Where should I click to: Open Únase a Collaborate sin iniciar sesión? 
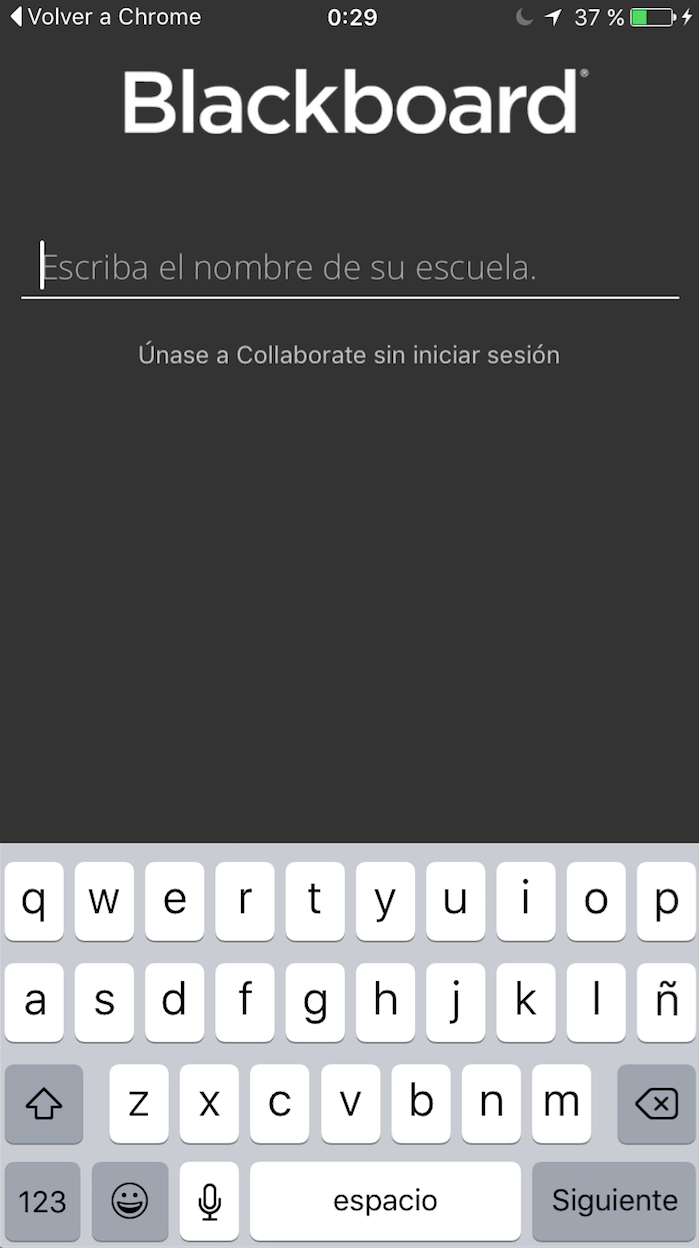coord(349,355)
